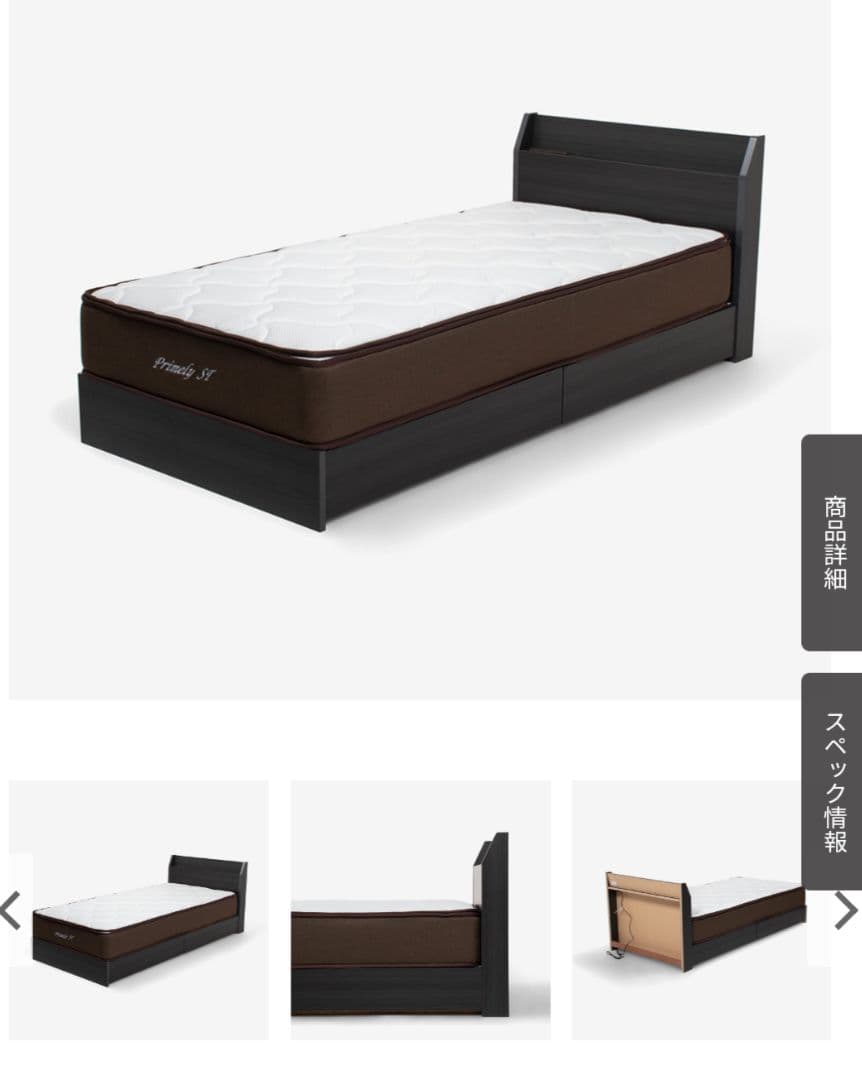Viewport: 862px width, 1080px height.
Task: Open 商品詳細 side tab
Action: [x=834, y=542]
